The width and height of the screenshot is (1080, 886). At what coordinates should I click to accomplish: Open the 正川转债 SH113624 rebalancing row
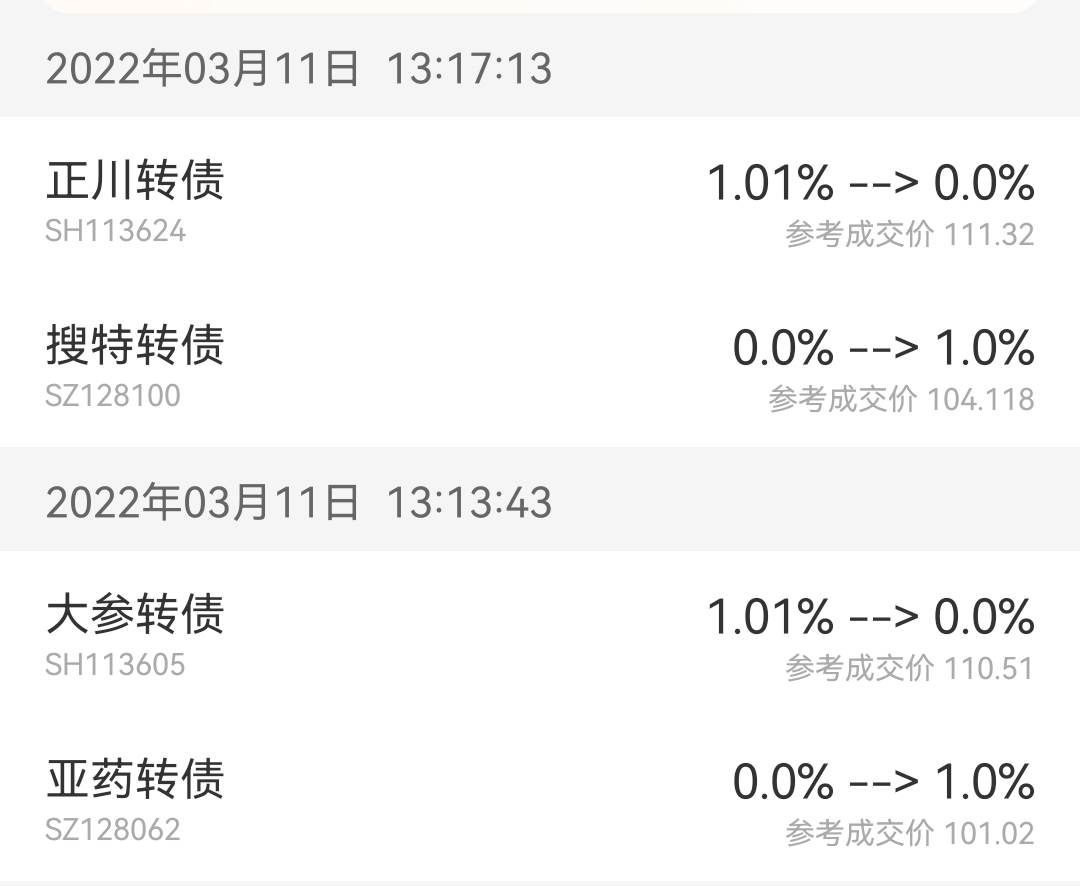pyautogui.click(x=540, y=200)
